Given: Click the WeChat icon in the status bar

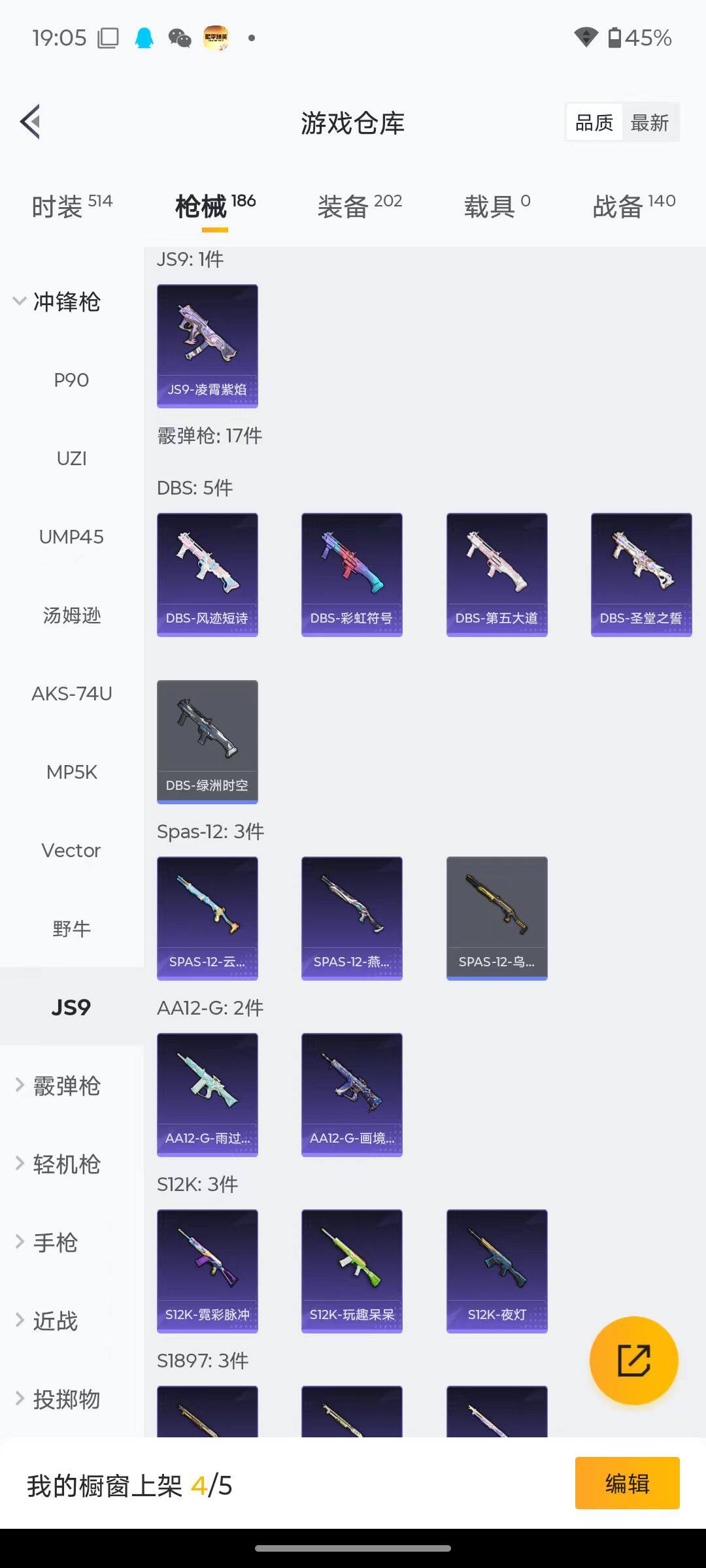Looking at the screenshot, I should point(180,38).
